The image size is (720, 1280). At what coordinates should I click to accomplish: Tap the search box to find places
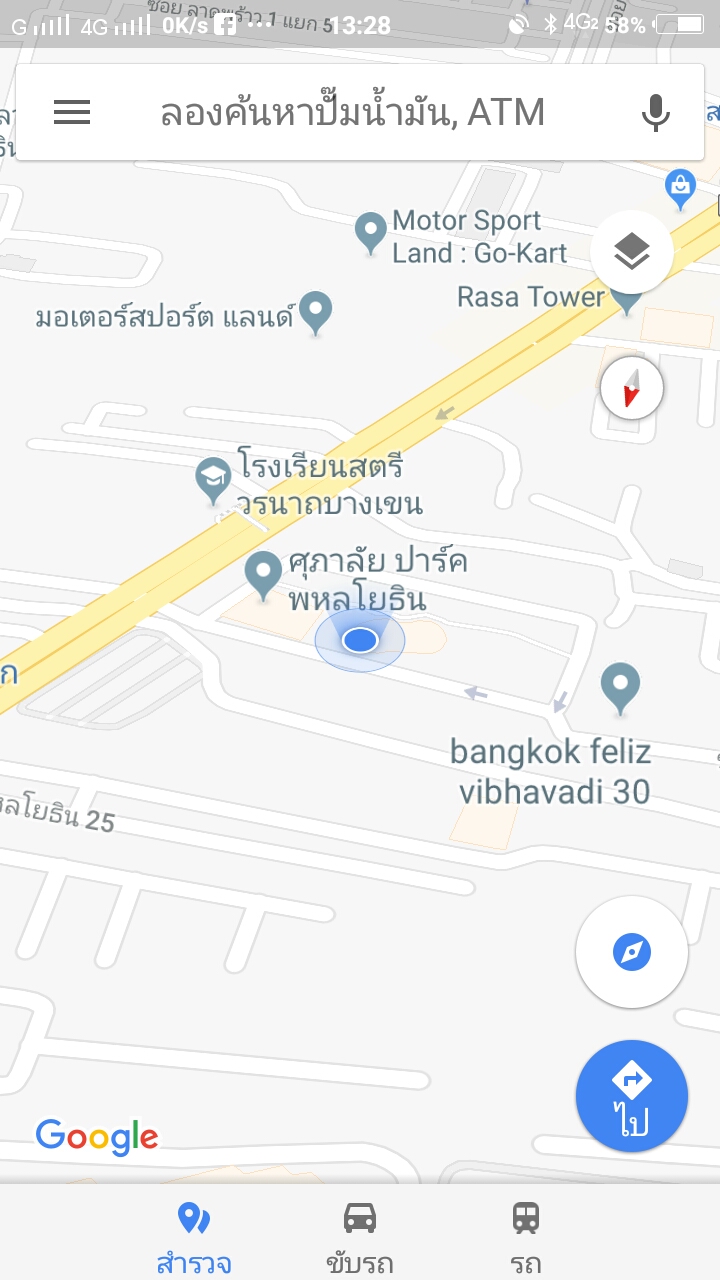pyautogui.click(x=352, y=112)
